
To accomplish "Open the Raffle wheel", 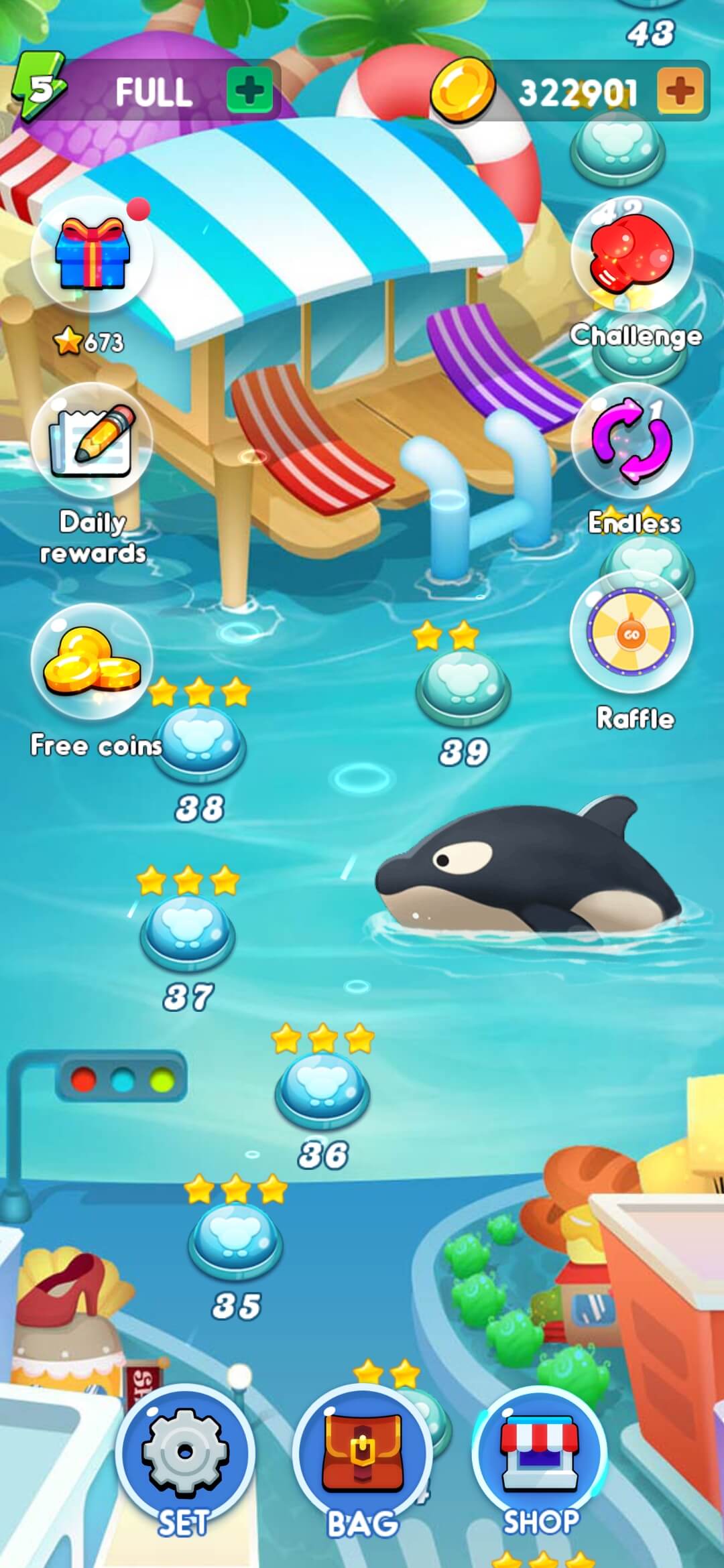I will pyautogui.click(x=631, y=633).
